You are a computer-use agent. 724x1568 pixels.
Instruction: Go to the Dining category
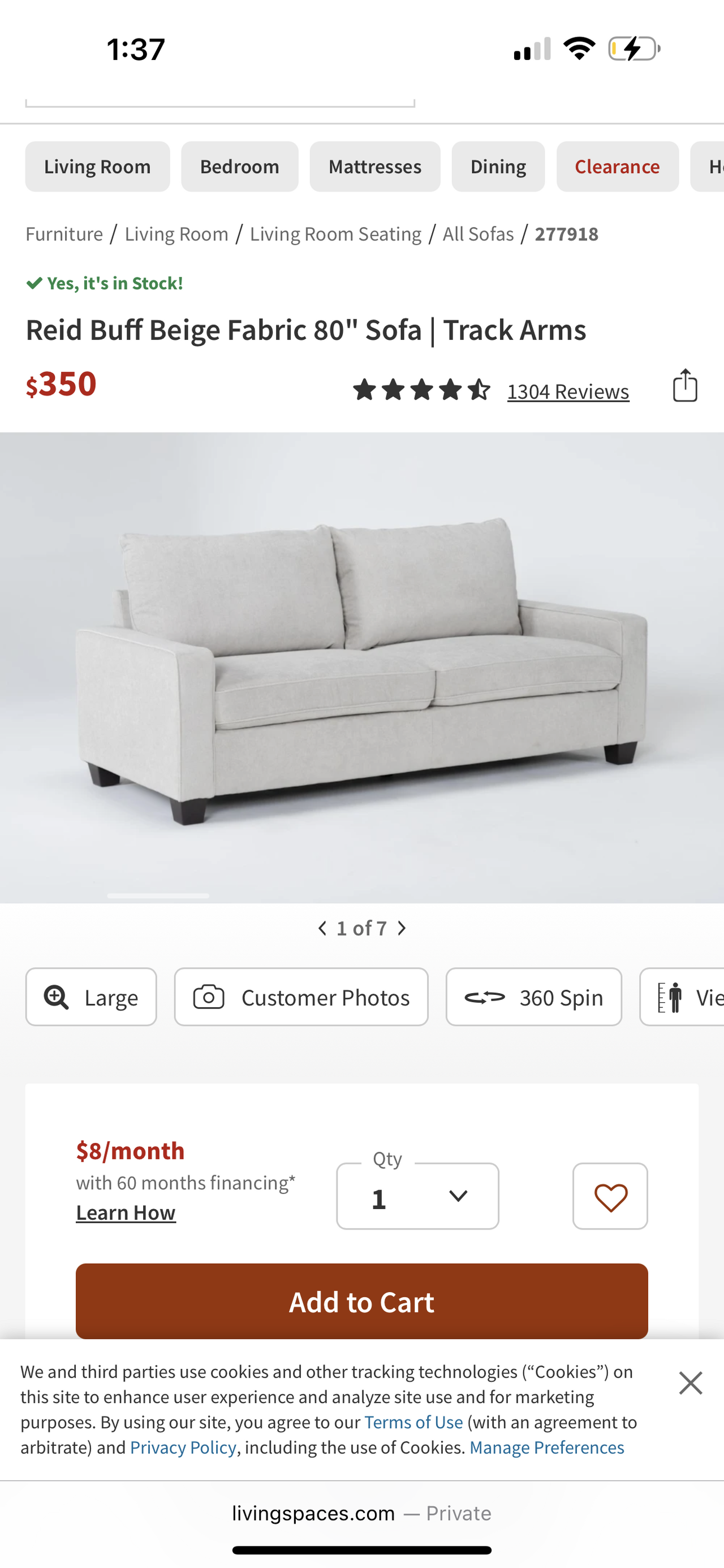[x=498, y=167]
